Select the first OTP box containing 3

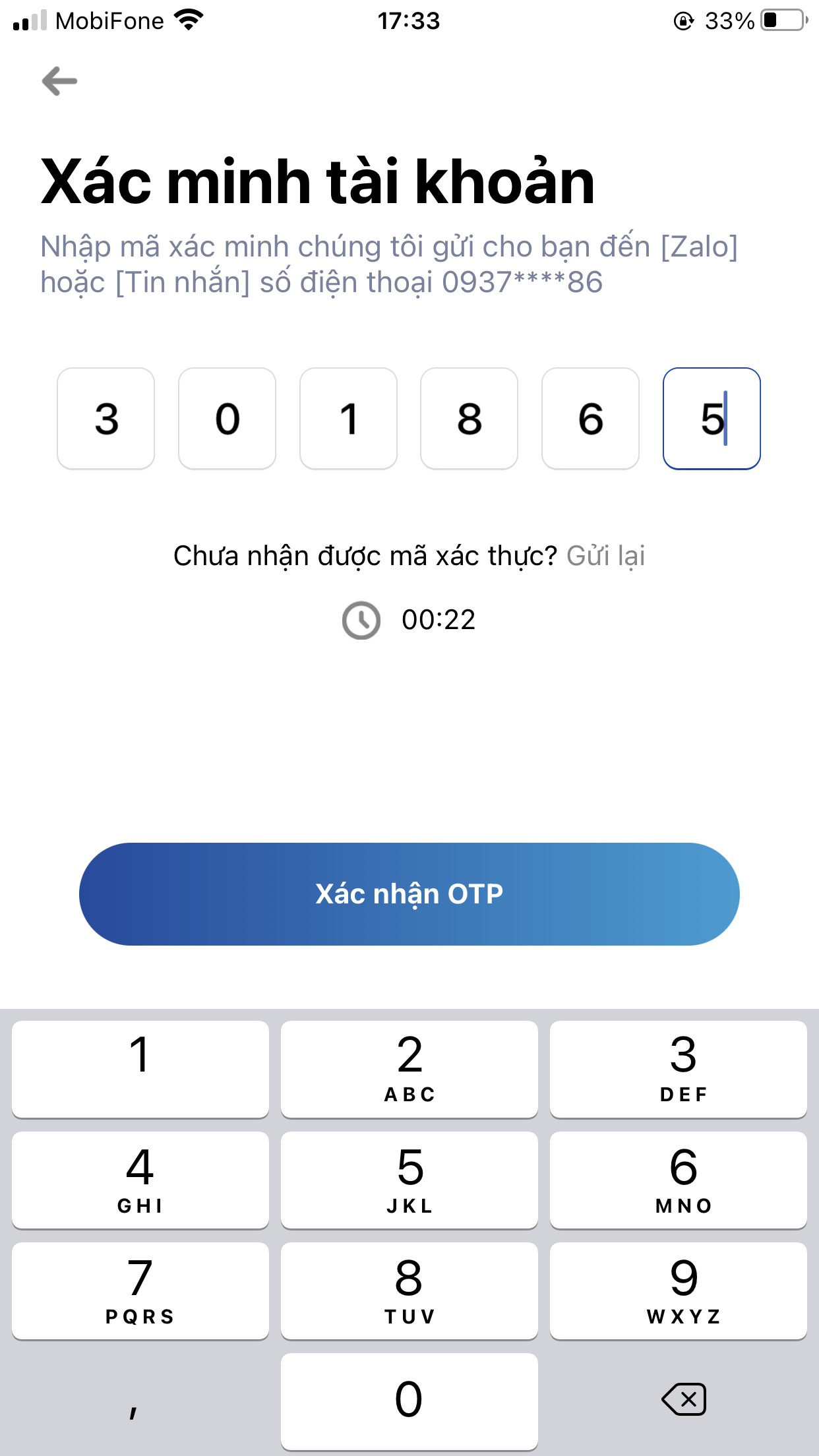(x=106, y=419)
